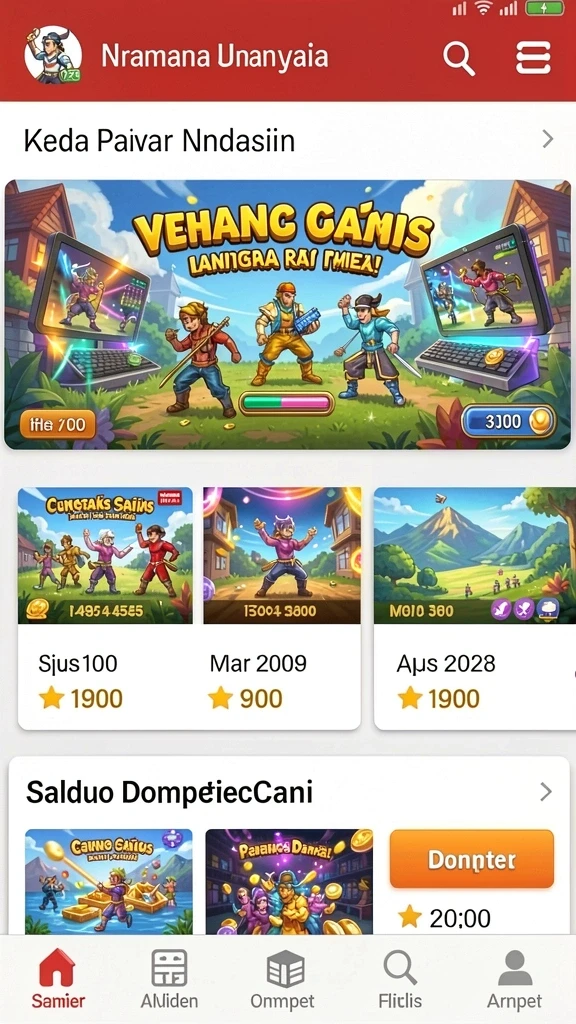
Task: Switch to the Onmpet tab
Action: [283, 979]
